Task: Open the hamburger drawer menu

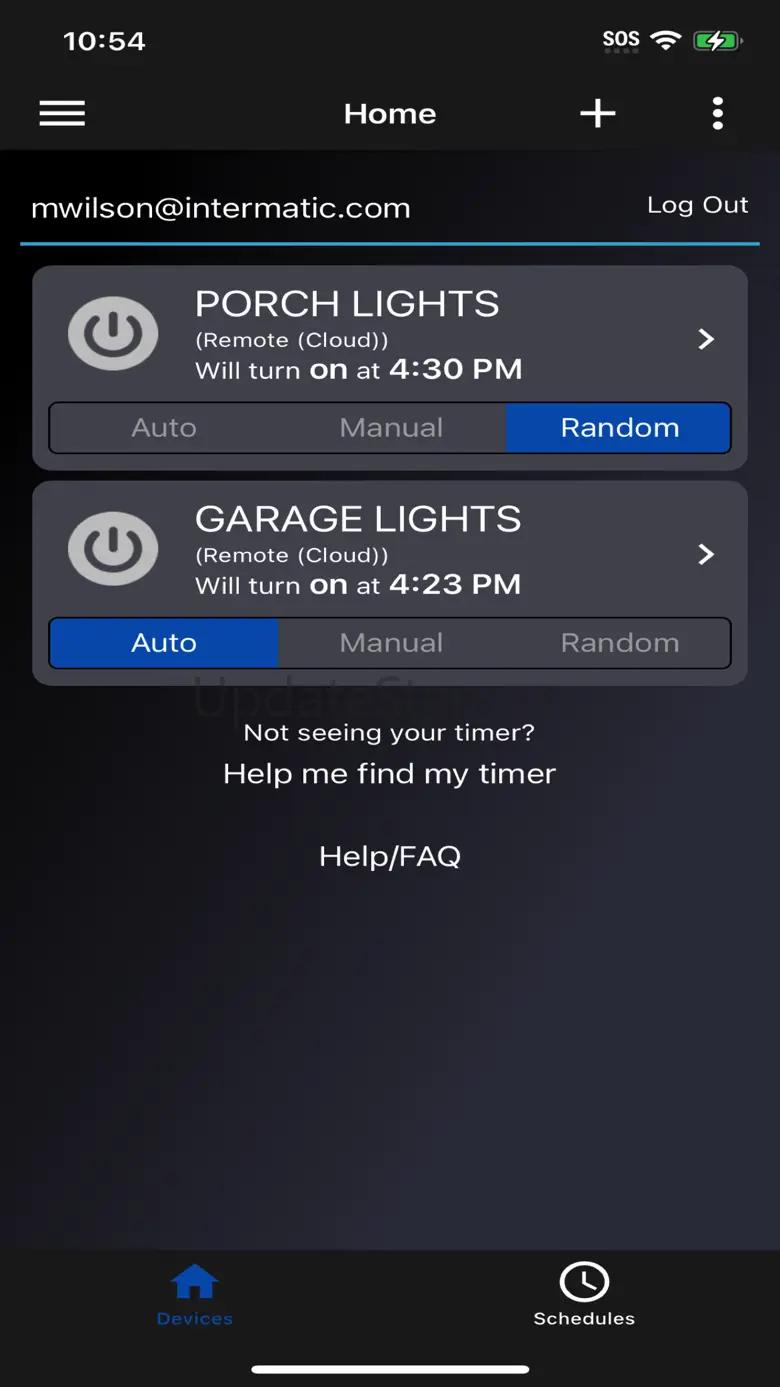Action: [62, 114]
